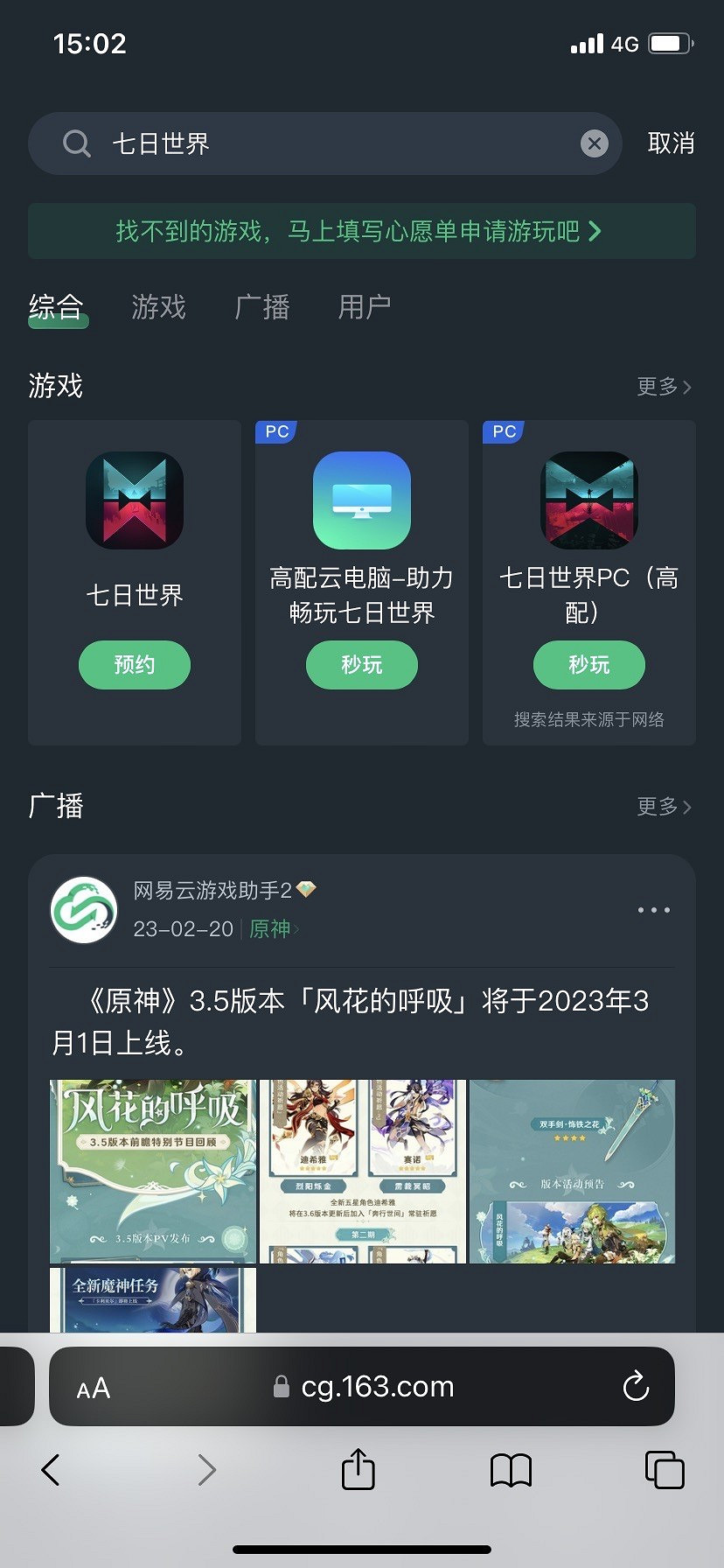Viewport: 724px width, 1568px height.
Task: Switch to the 用户 tab
Action: tap(364, 307)
